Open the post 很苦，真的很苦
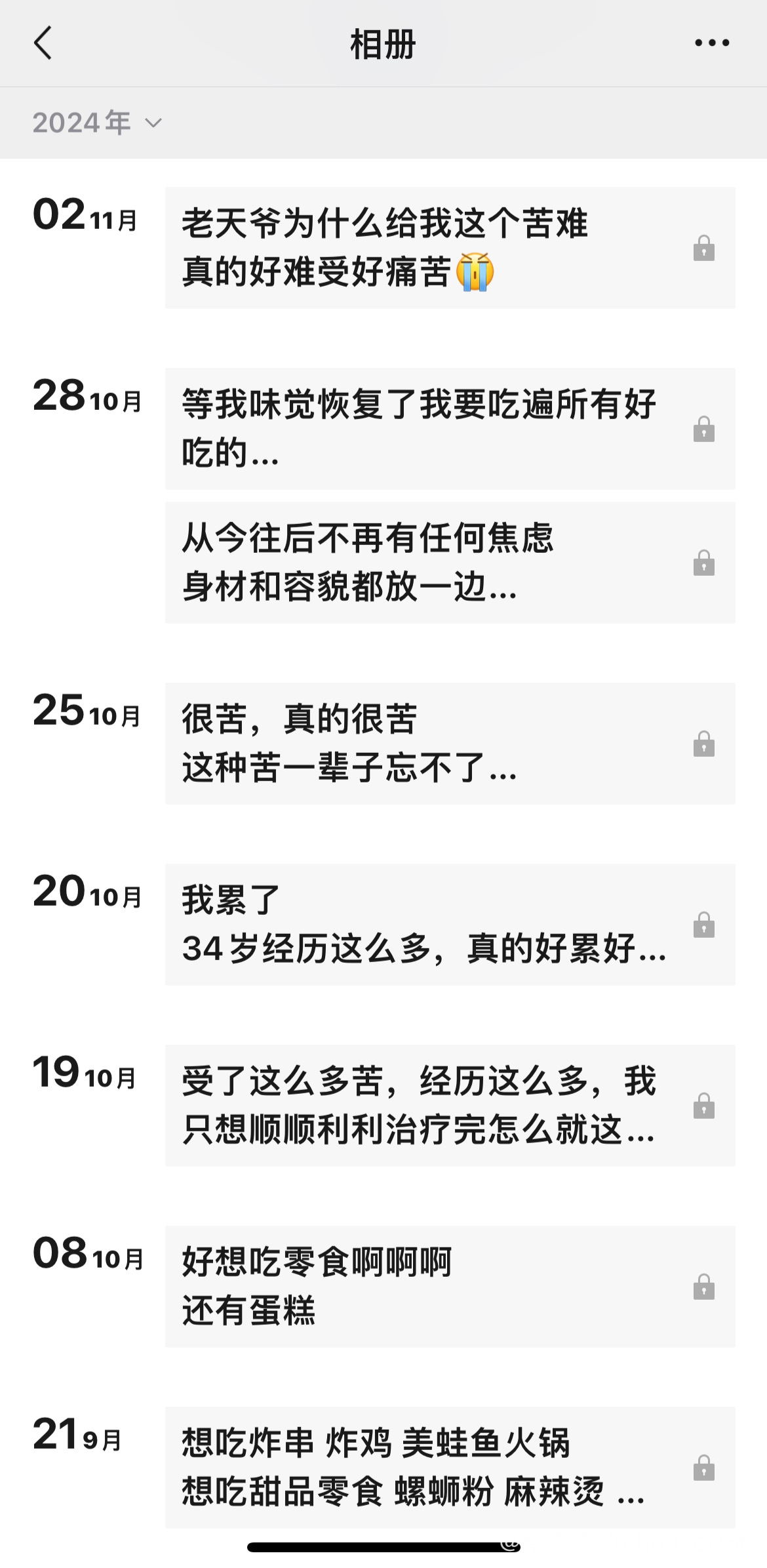The height and width of the screenshot is (1568, 767). [x=450, y=744]
